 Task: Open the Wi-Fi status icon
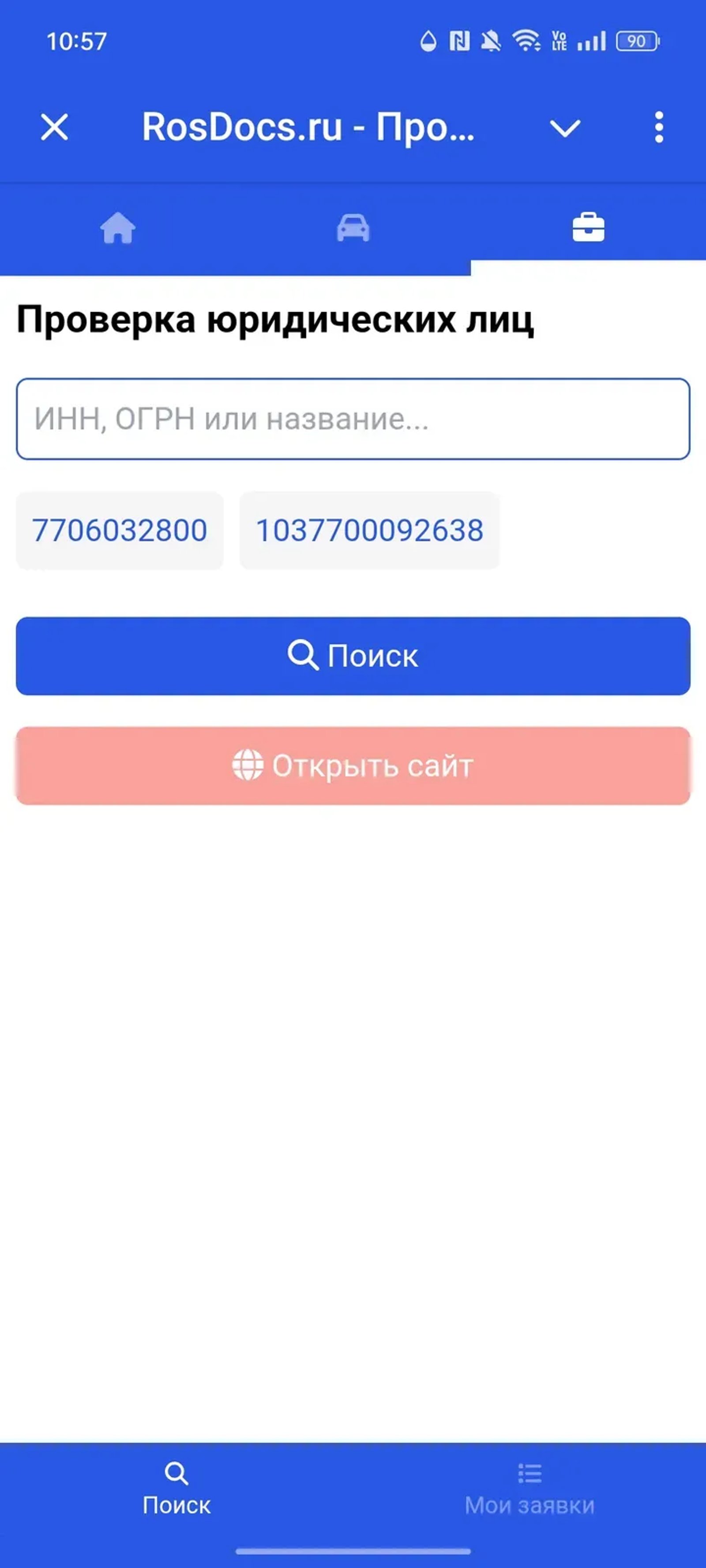525,40
